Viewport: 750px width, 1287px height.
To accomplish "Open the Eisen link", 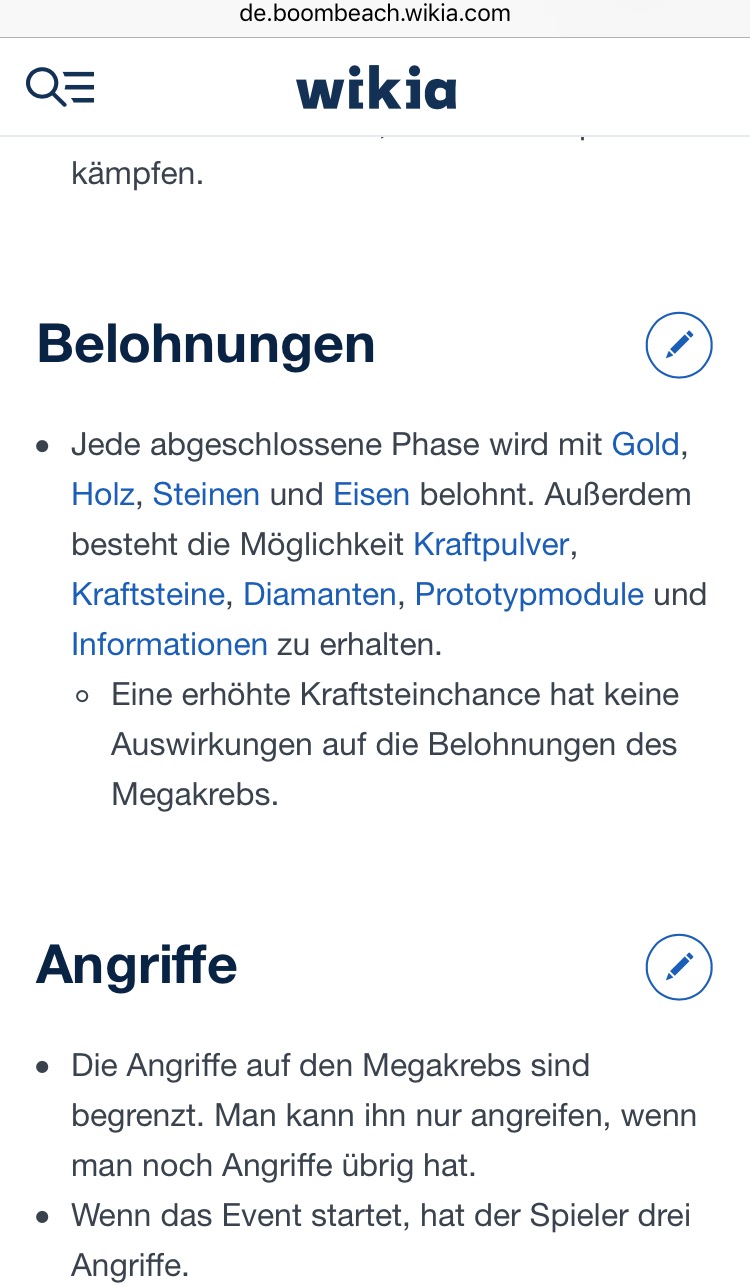I will pyautogui.click(x=371, y=494).
